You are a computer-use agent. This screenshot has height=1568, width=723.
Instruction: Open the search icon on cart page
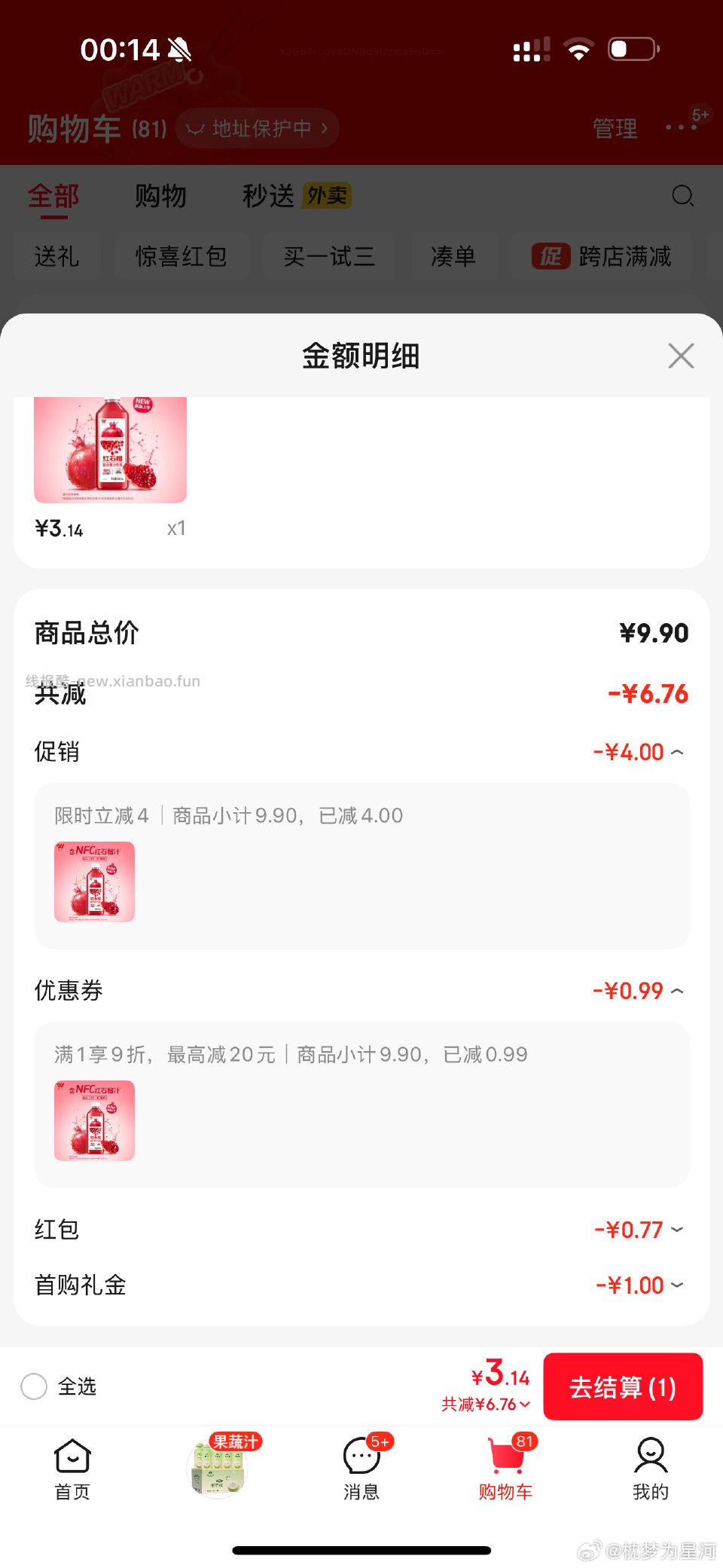[682, 197]
